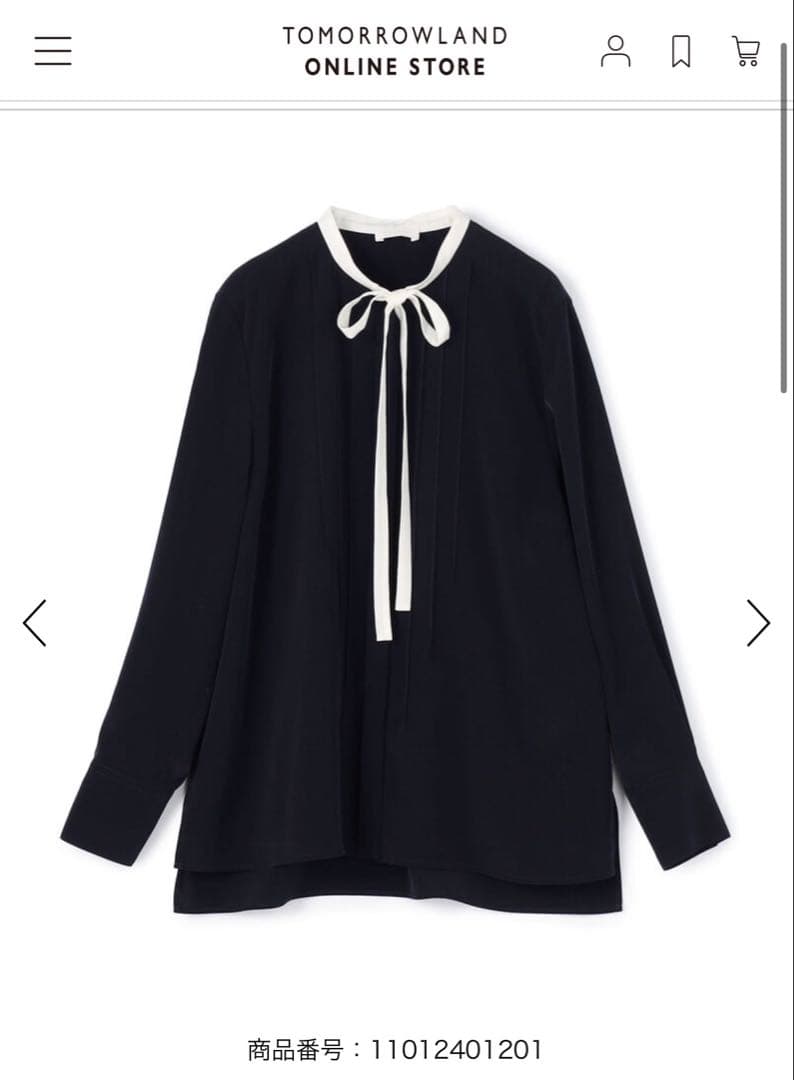The width and height of the screenshot is (794, 1080).
Task: Open the next image using the right chevron
Action: pos(757,624)
